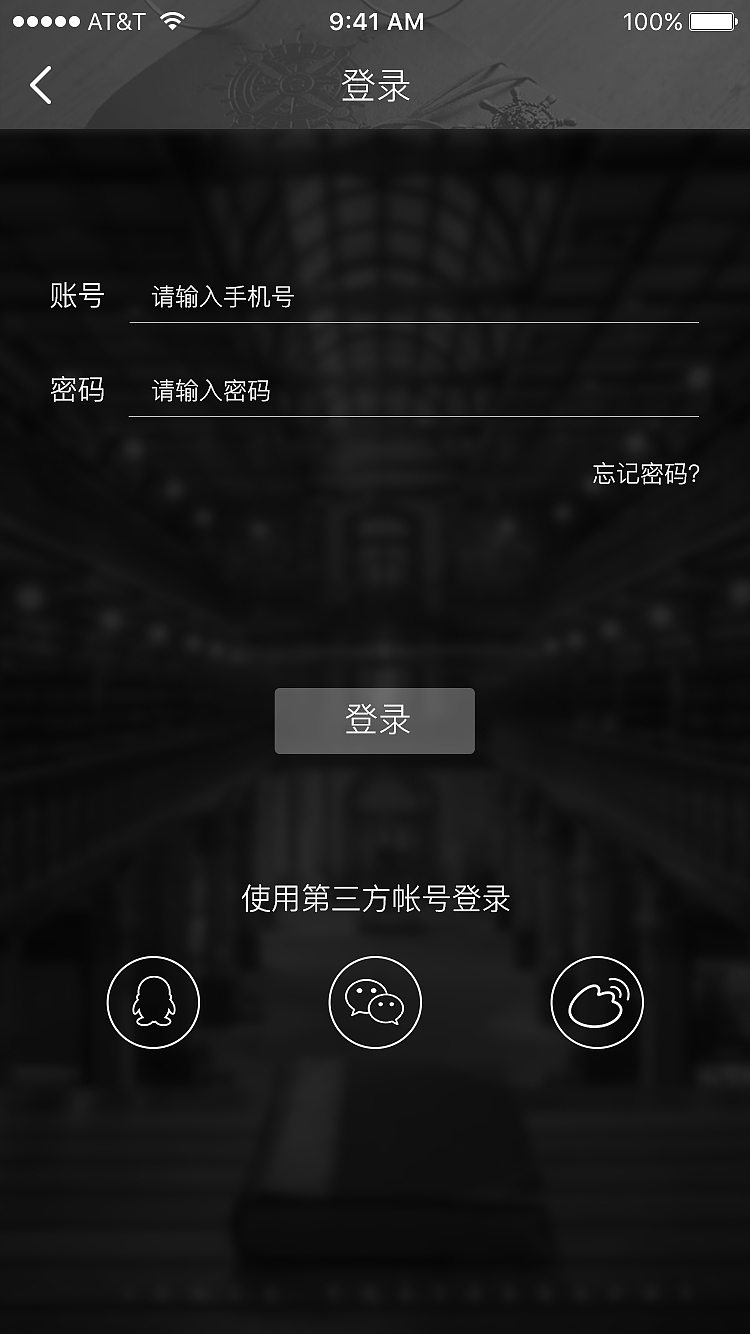Viewport: 750px width, 1334px height.
Task: Select the middle circular social icon
Action: tap(374, 1002)
